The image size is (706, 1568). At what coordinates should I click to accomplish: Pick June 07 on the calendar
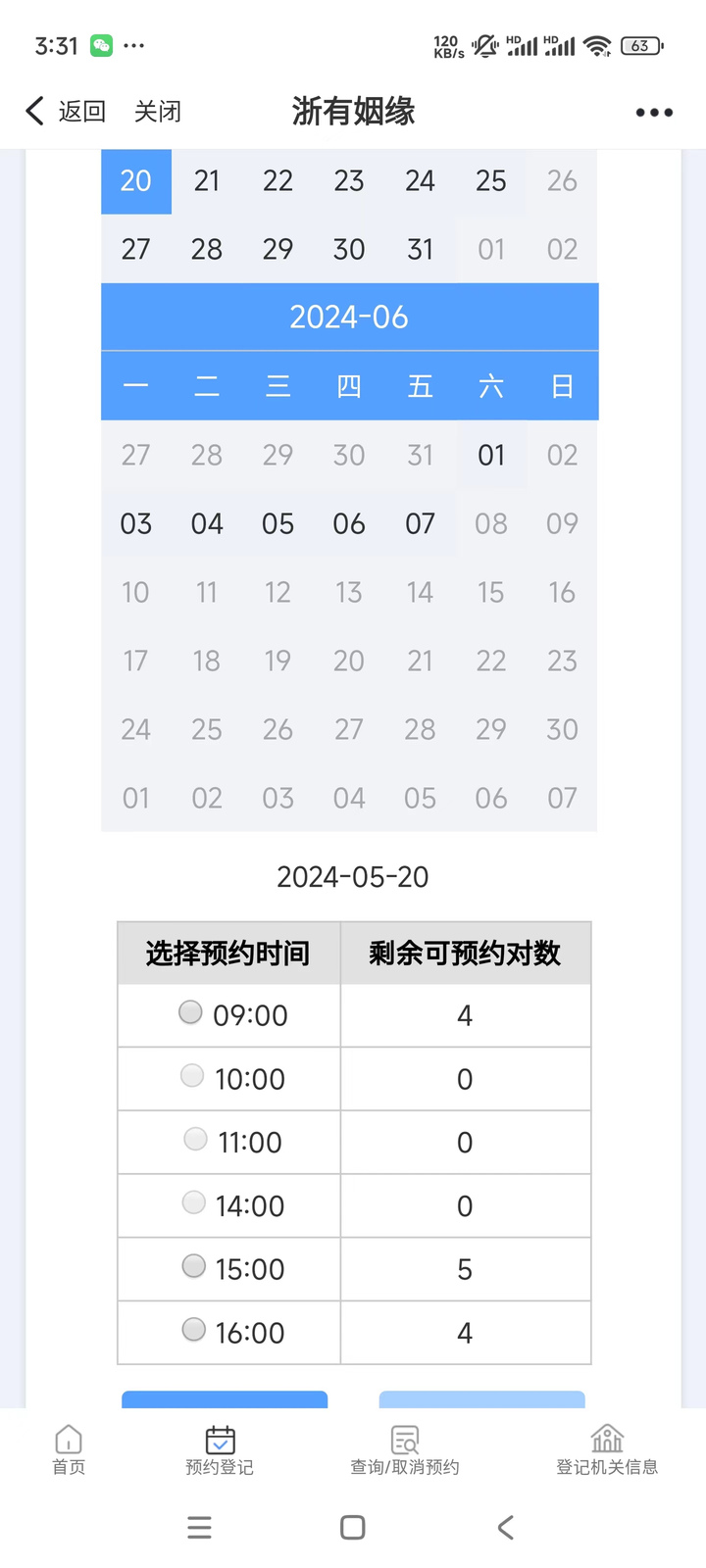coord(420,523)
